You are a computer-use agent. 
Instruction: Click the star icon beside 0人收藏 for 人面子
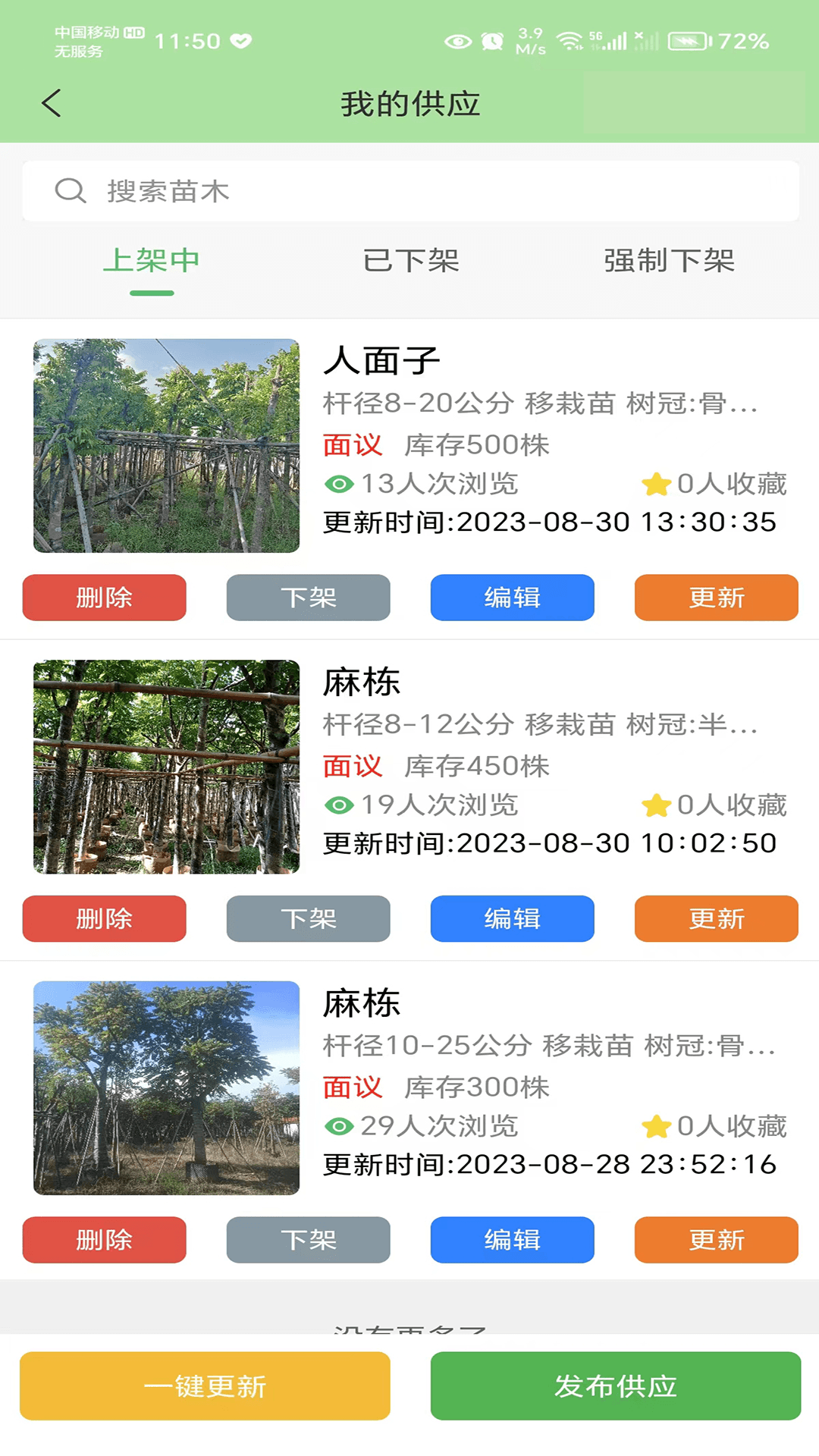[657, 484]
